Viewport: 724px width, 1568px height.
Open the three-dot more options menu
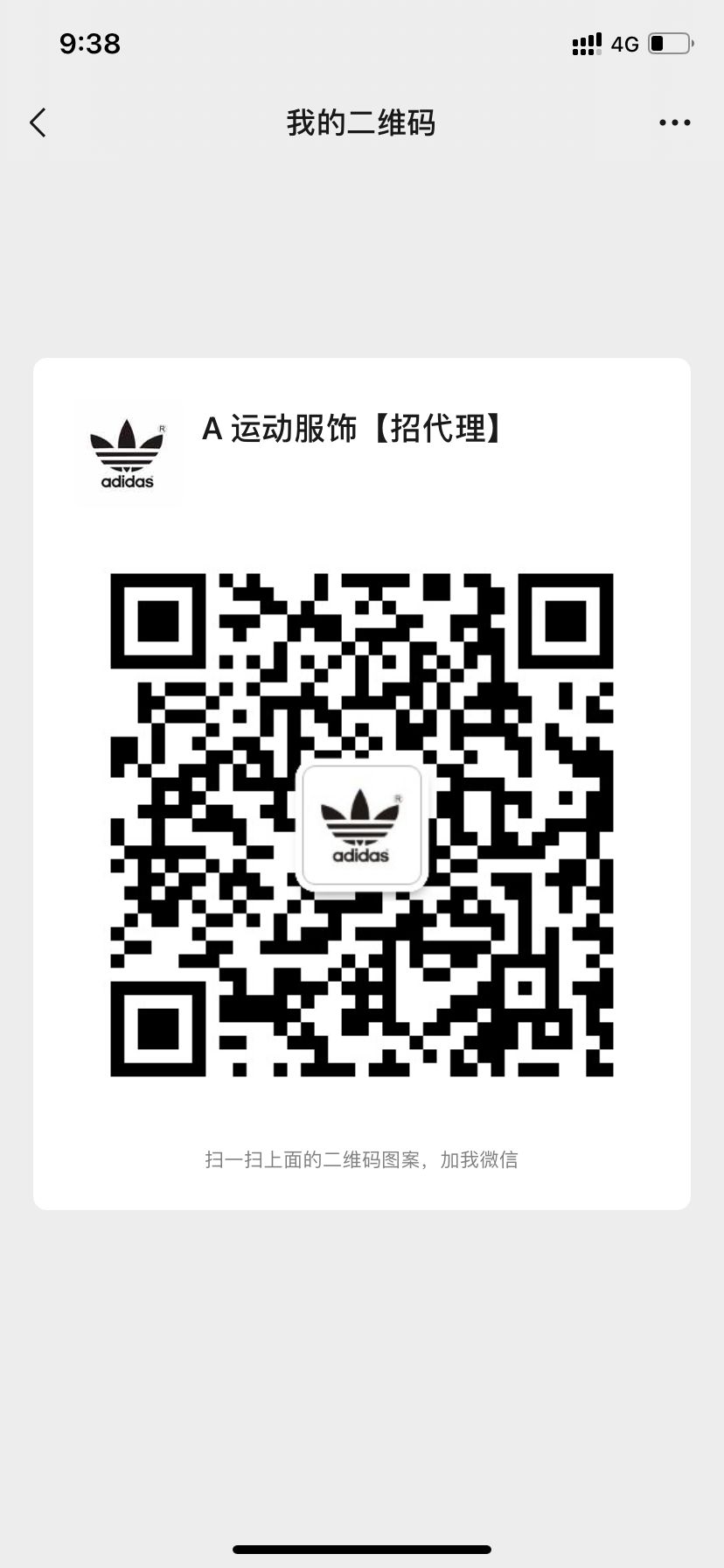(674, 123)
